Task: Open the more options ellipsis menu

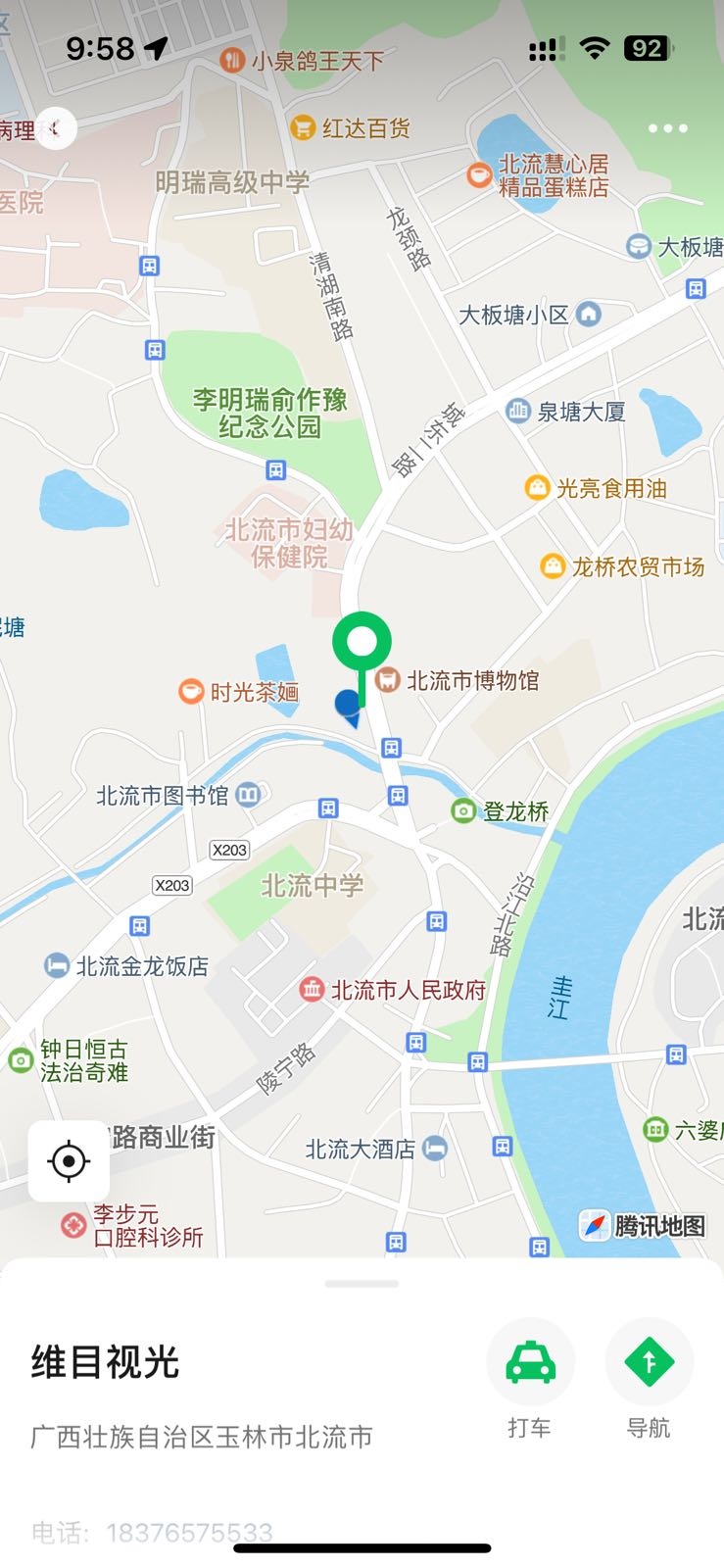Action: [669, 127]
